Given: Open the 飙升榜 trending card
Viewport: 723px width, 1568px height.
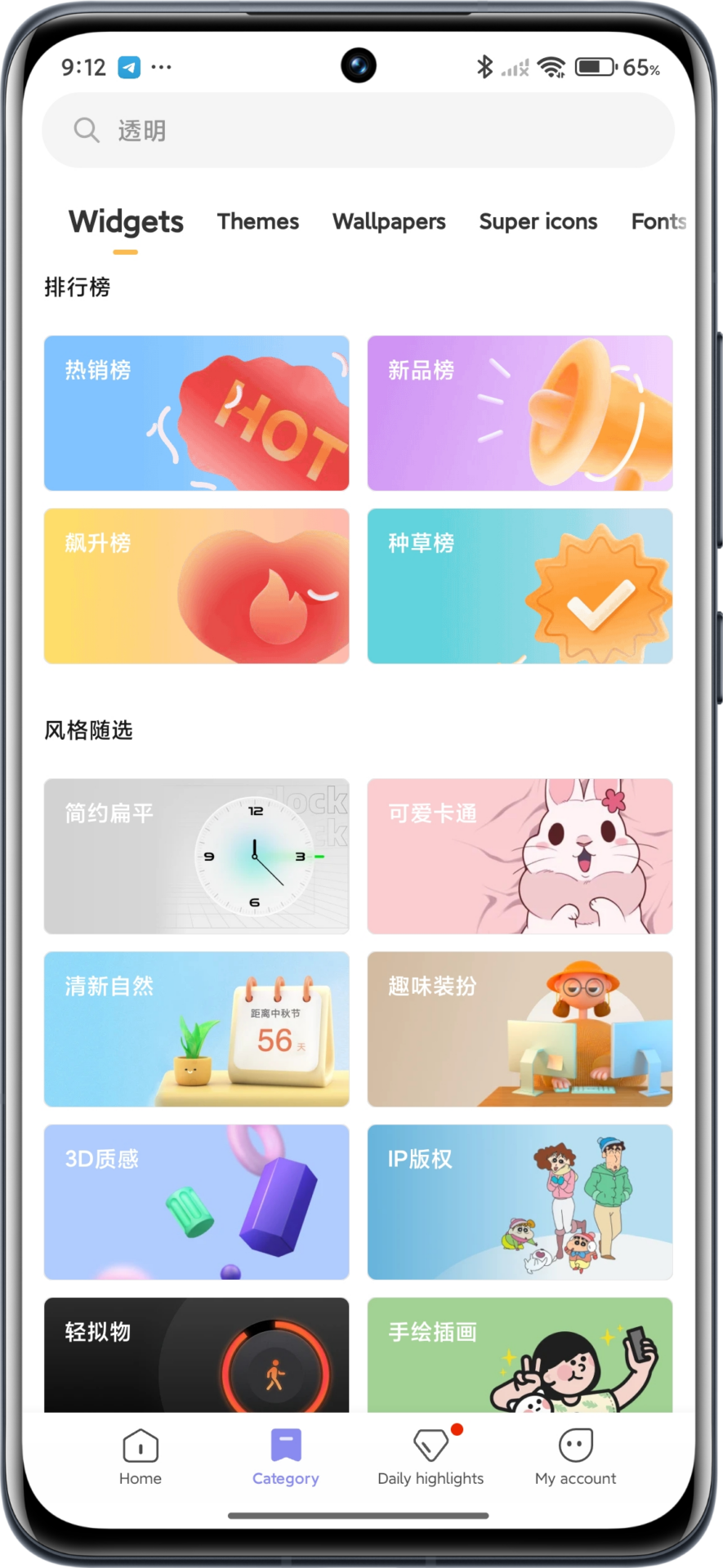Looking at the screenshot, I should (x=196, y=586).
